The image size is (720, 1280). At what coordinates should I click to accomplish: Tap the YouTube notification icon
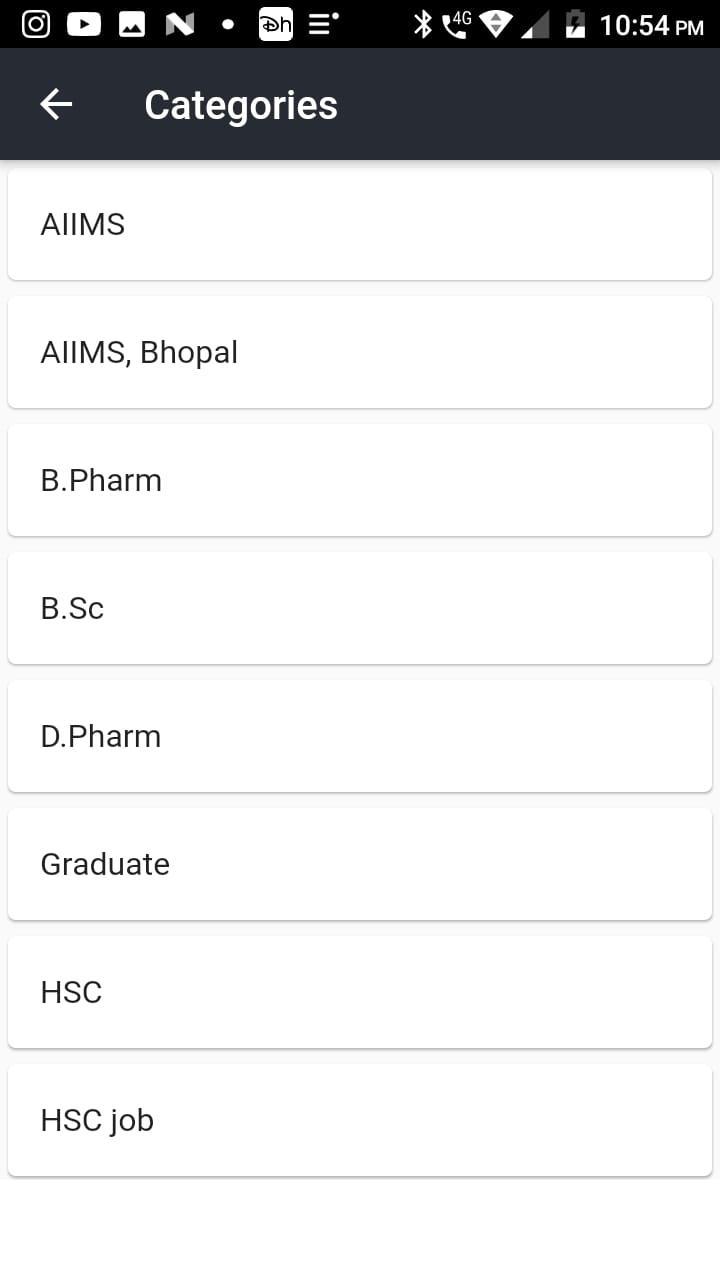coord(84,24)
